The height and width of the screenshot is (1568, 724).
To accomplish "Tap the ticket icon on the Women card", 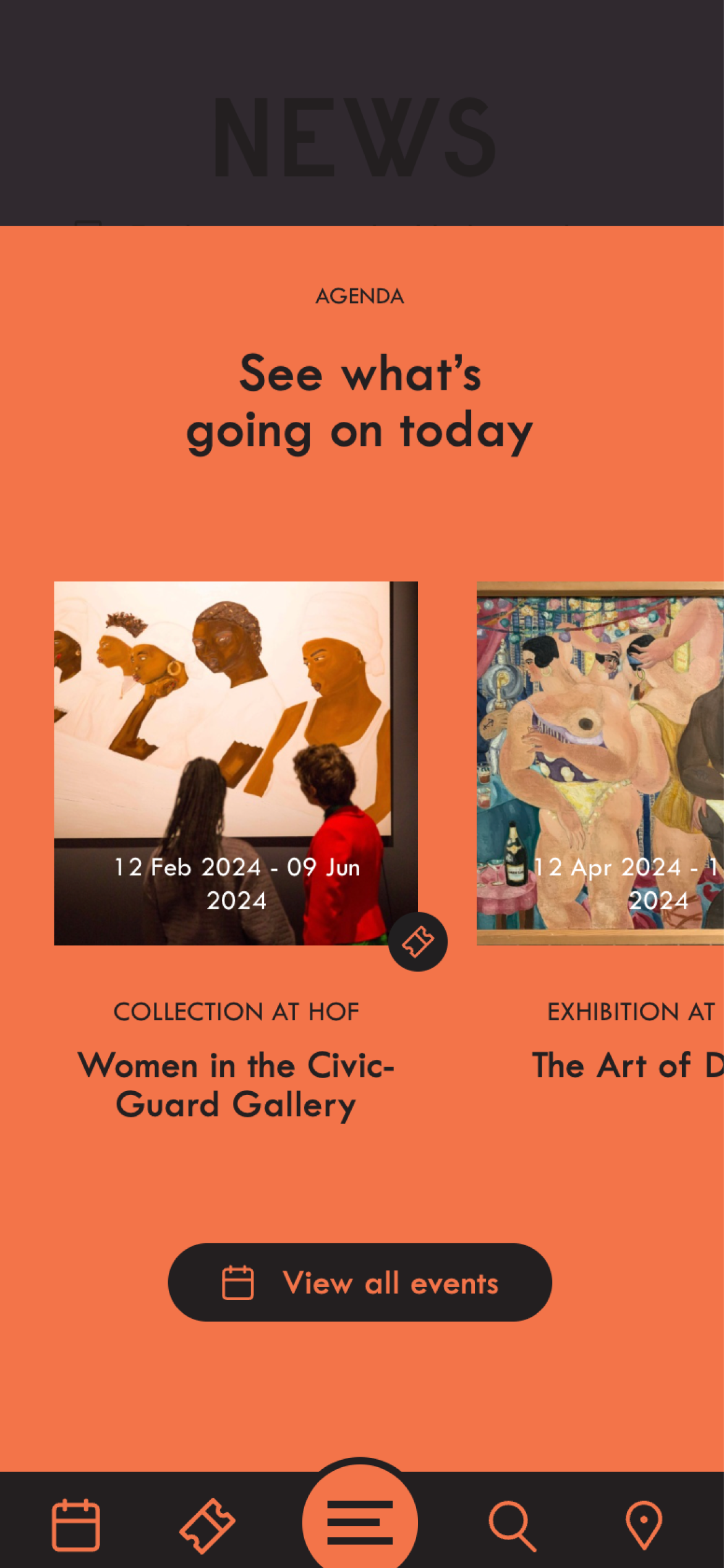I will click(418, 941).
